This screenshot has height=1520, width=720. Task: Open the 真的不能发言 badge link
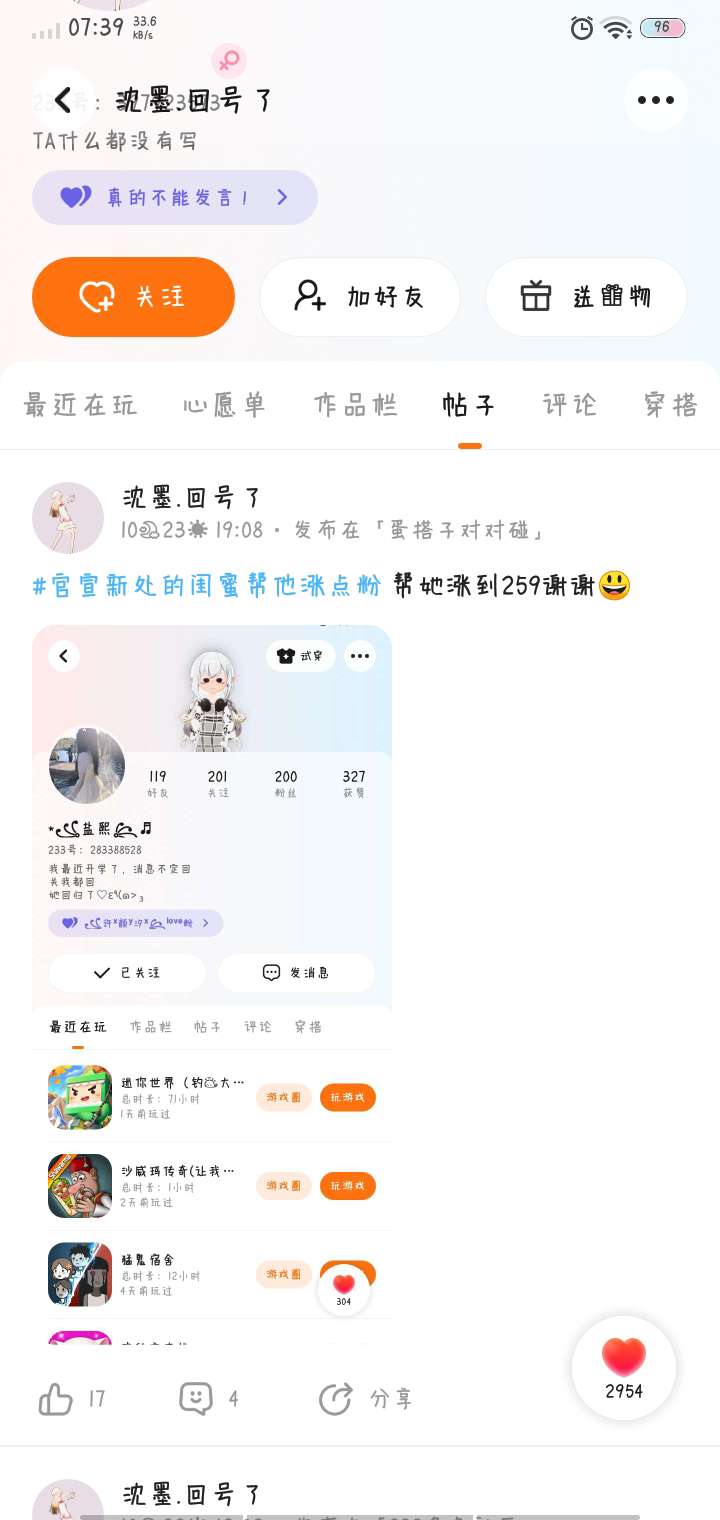pos(175,197)
